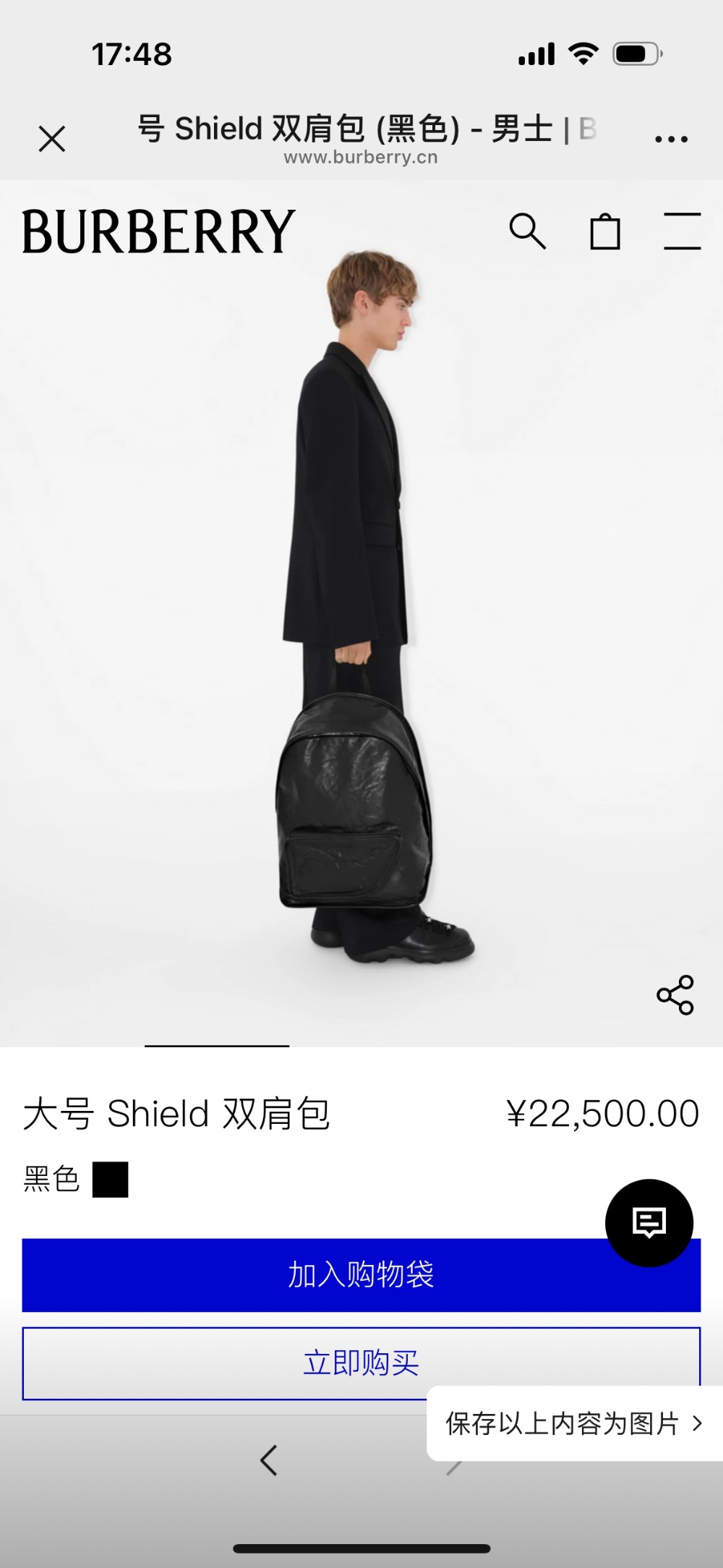
Task: Open the three-dot overflow menu
Action: click(x=671, y=138)
